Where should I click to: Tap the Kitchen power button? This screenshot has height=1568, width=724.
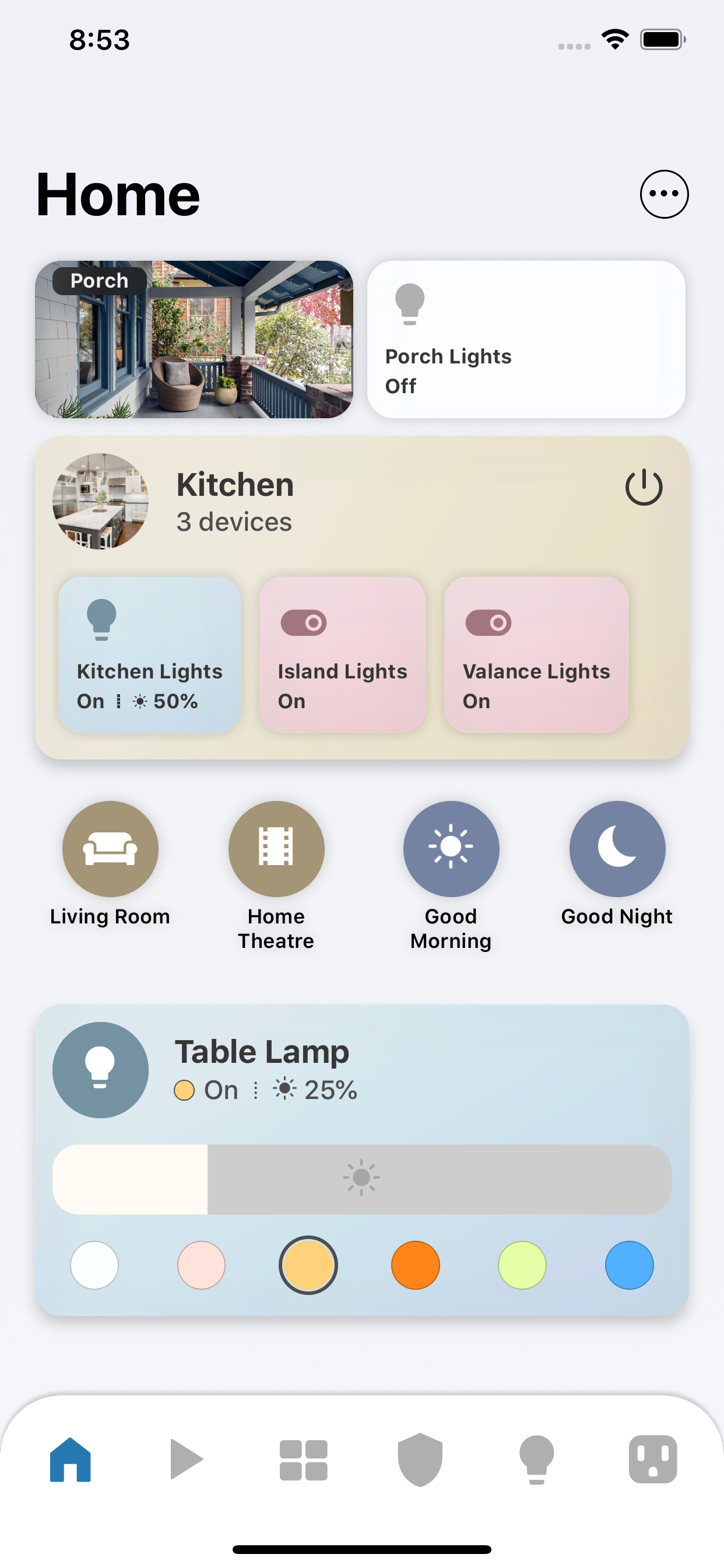pyautogui.click(x=644, y=487)
